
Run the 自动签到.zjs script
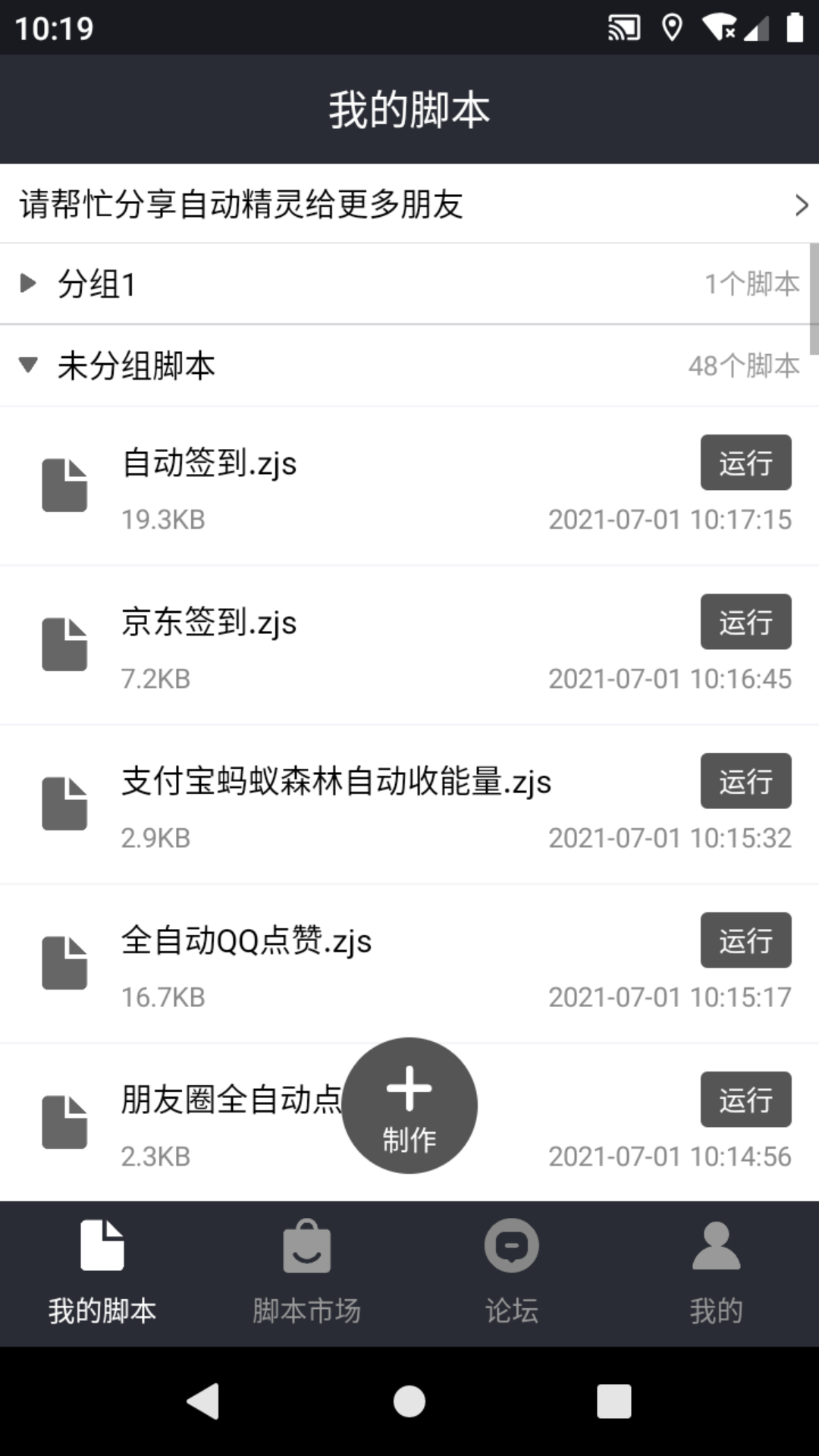click(745, 463)
